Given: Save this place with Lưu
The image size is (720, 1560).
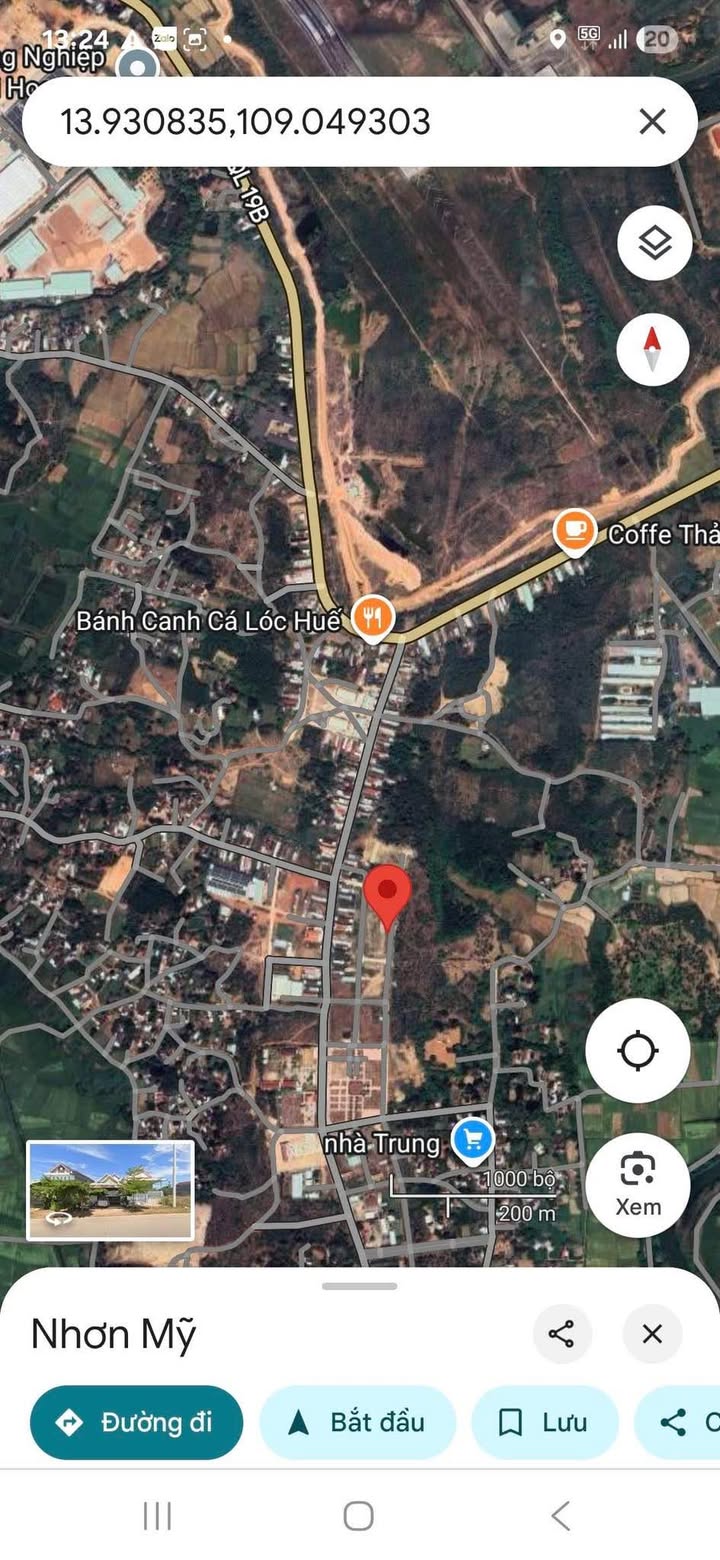Looking at the screenshot, I should (545, 1422).
